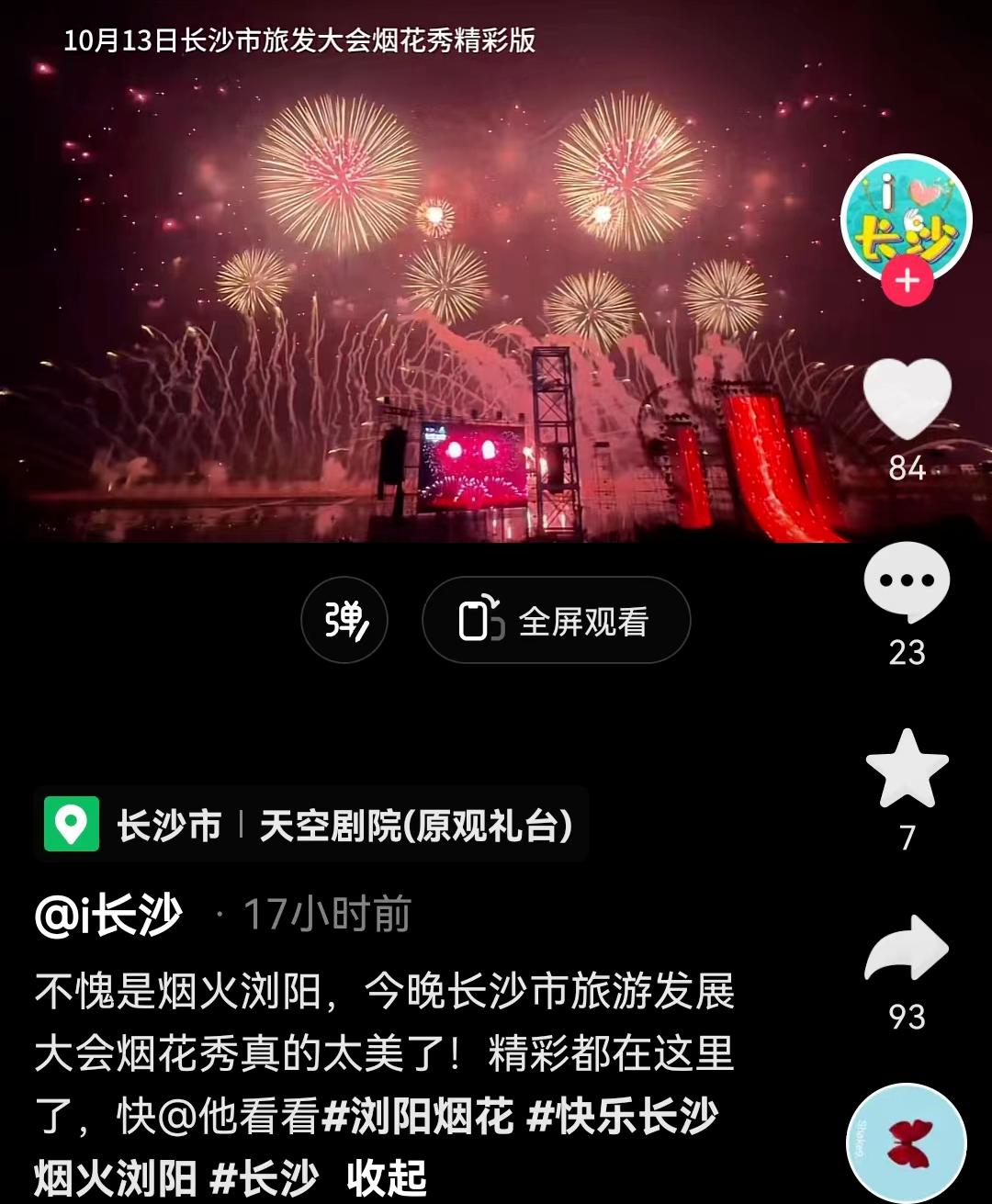Open the spinning music disc

click(x=906, y=1143)
